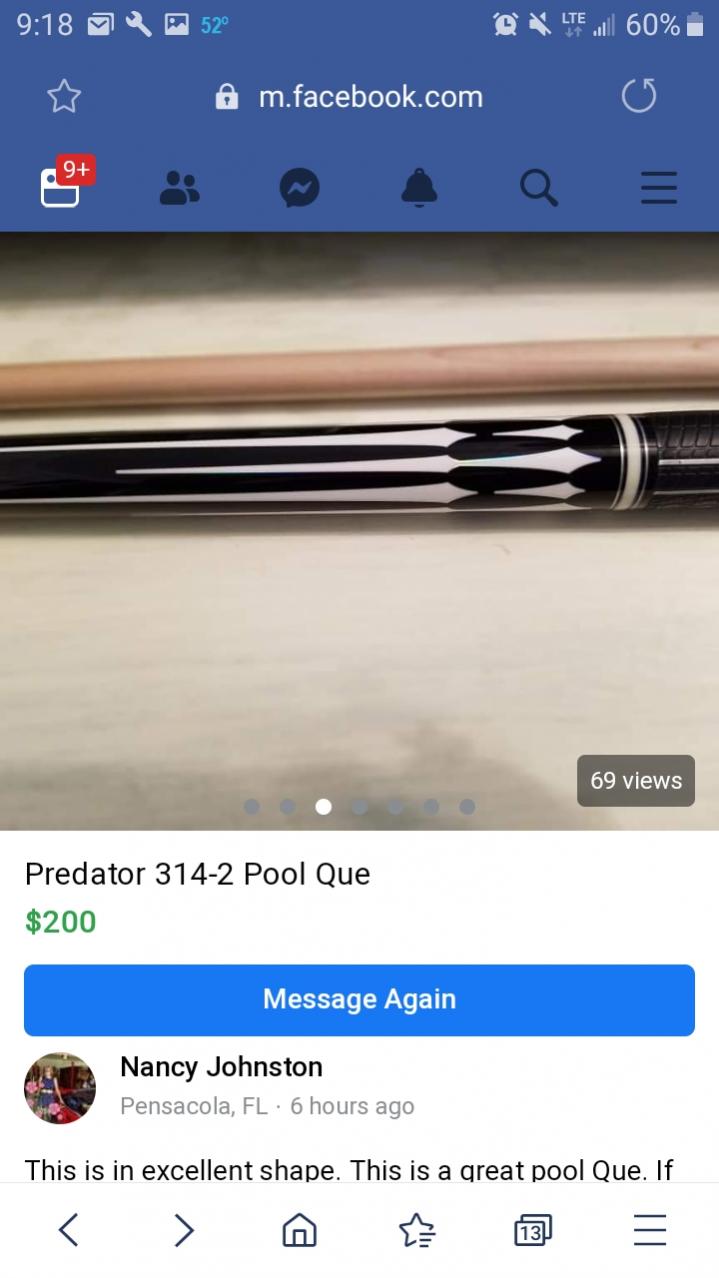Image resolution: width=719 pixels, height=1278 pixels.
Task: Reload the Facebook page
Action: [x=638, y=96]
